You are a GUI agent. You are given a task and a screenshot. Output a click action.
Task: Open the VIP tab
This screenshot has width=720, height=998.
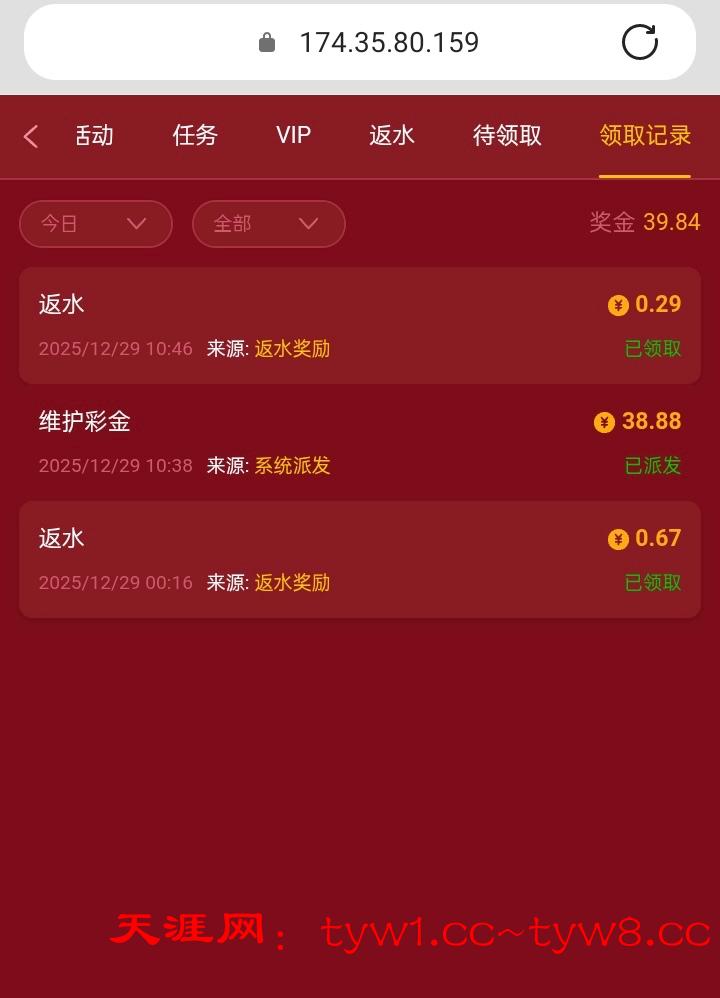293,136
